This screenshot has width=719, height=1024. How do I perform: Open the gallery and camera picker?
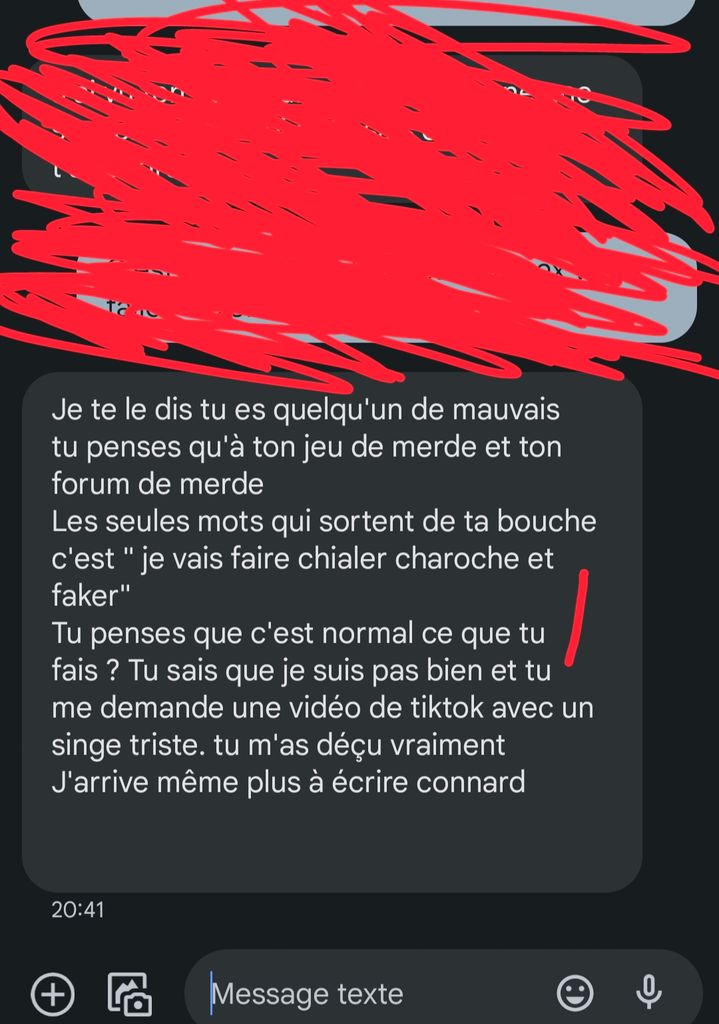129,994
